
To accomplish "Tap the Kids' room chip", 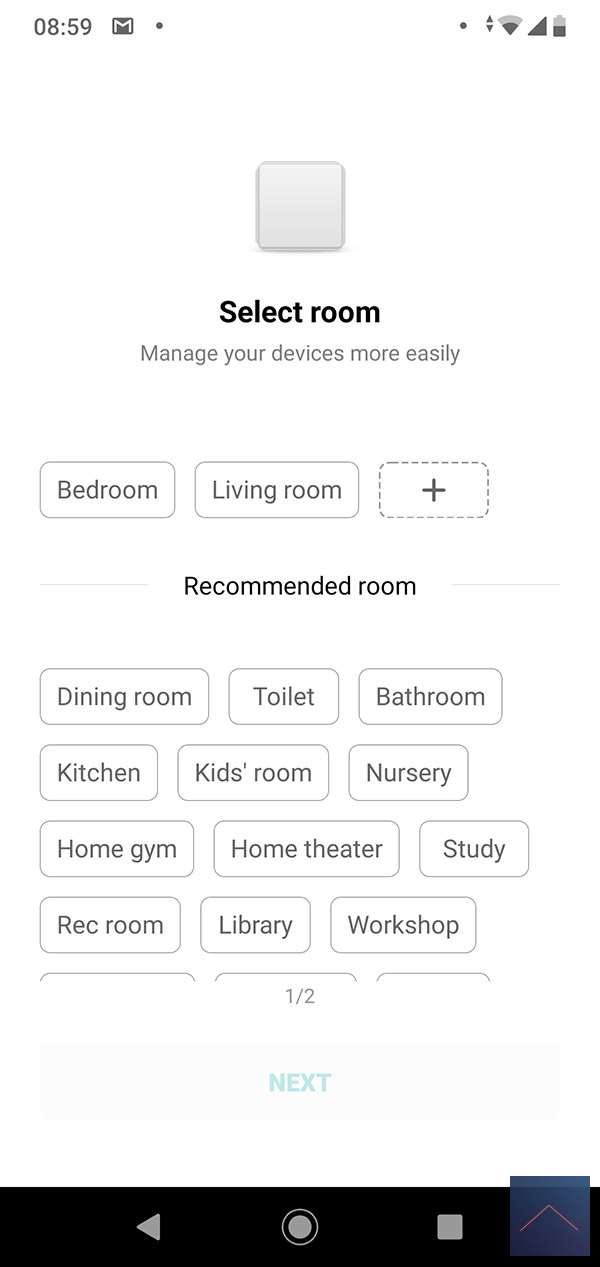I will tap(253, 773).
